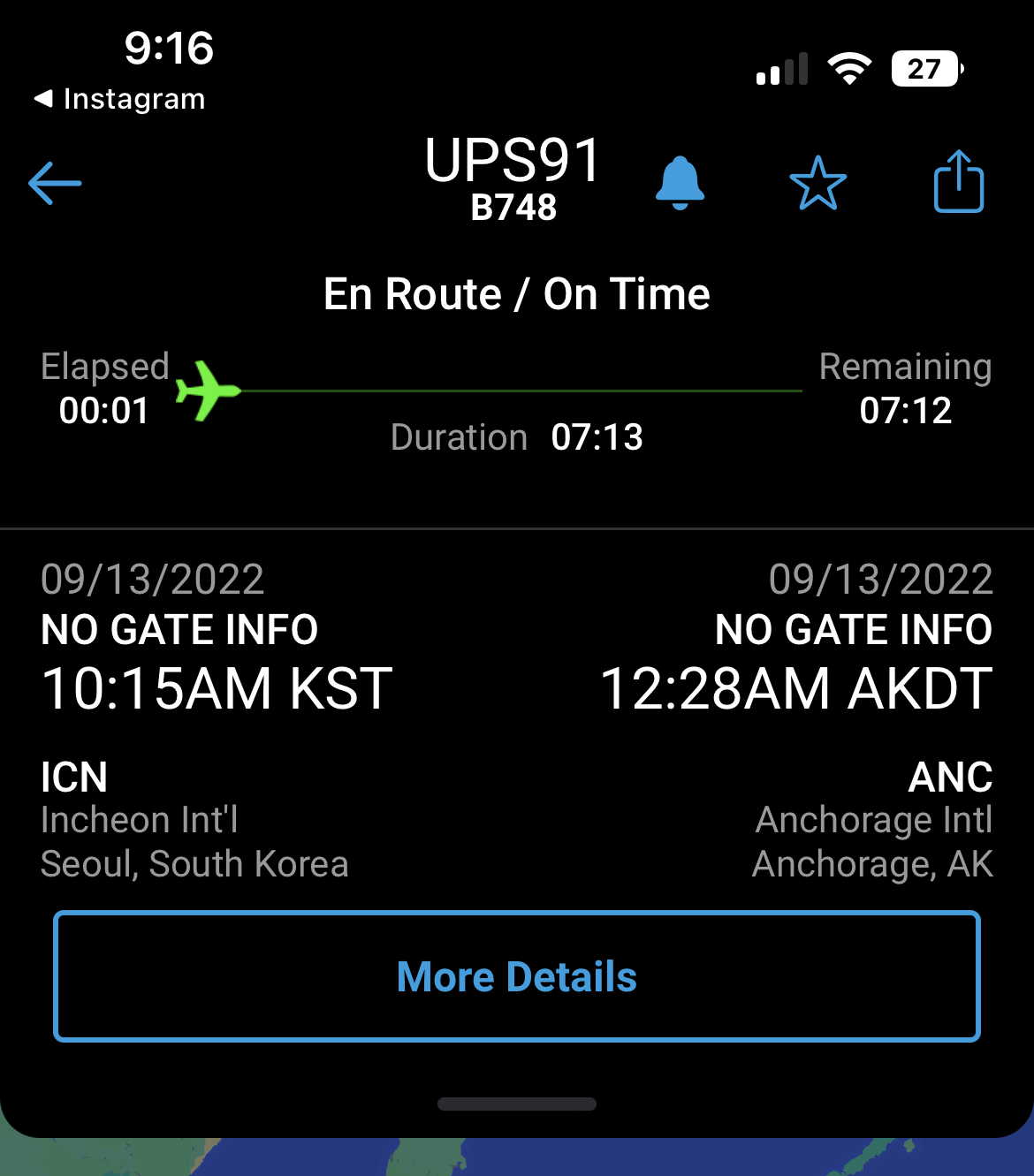Viewport: 1034px width, 1176px height.
Task: Return to Instagram via status bar link
Action: [x=119, y=99]
